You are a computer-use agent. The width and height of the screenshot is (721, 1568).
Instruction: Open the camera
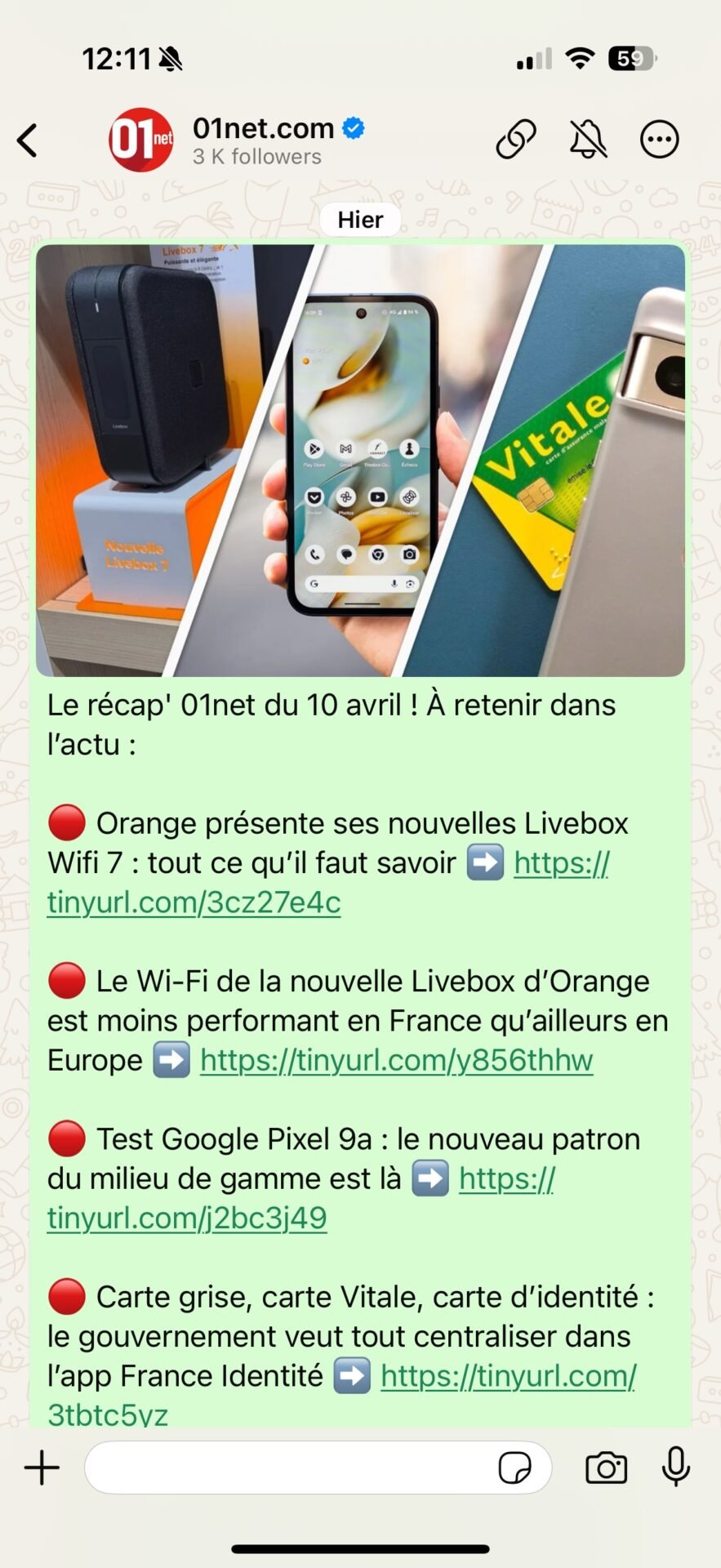606,1468
